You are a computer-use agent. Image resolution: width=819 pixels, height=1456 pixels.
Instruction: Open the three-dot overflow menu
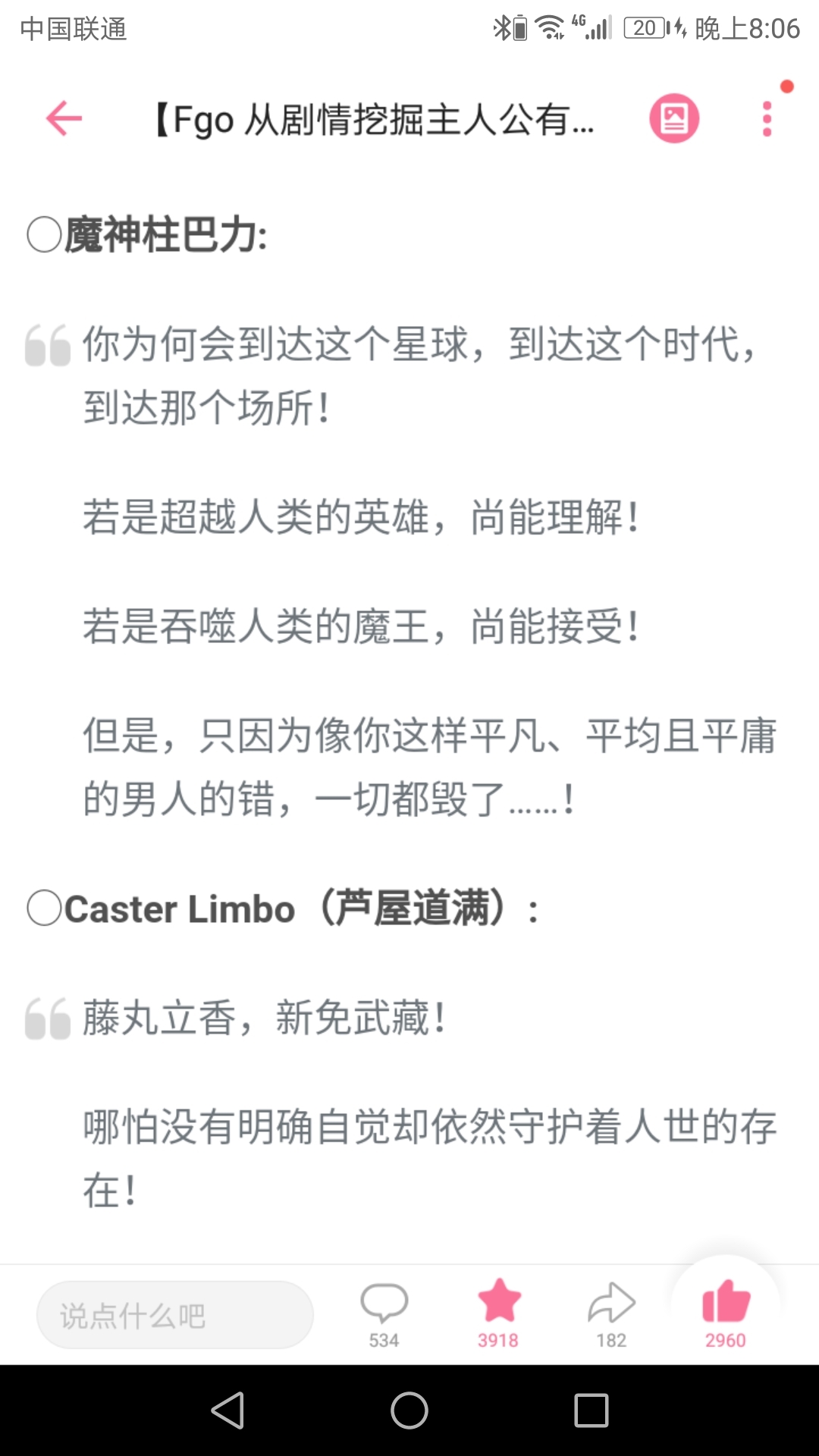point(767,119)
